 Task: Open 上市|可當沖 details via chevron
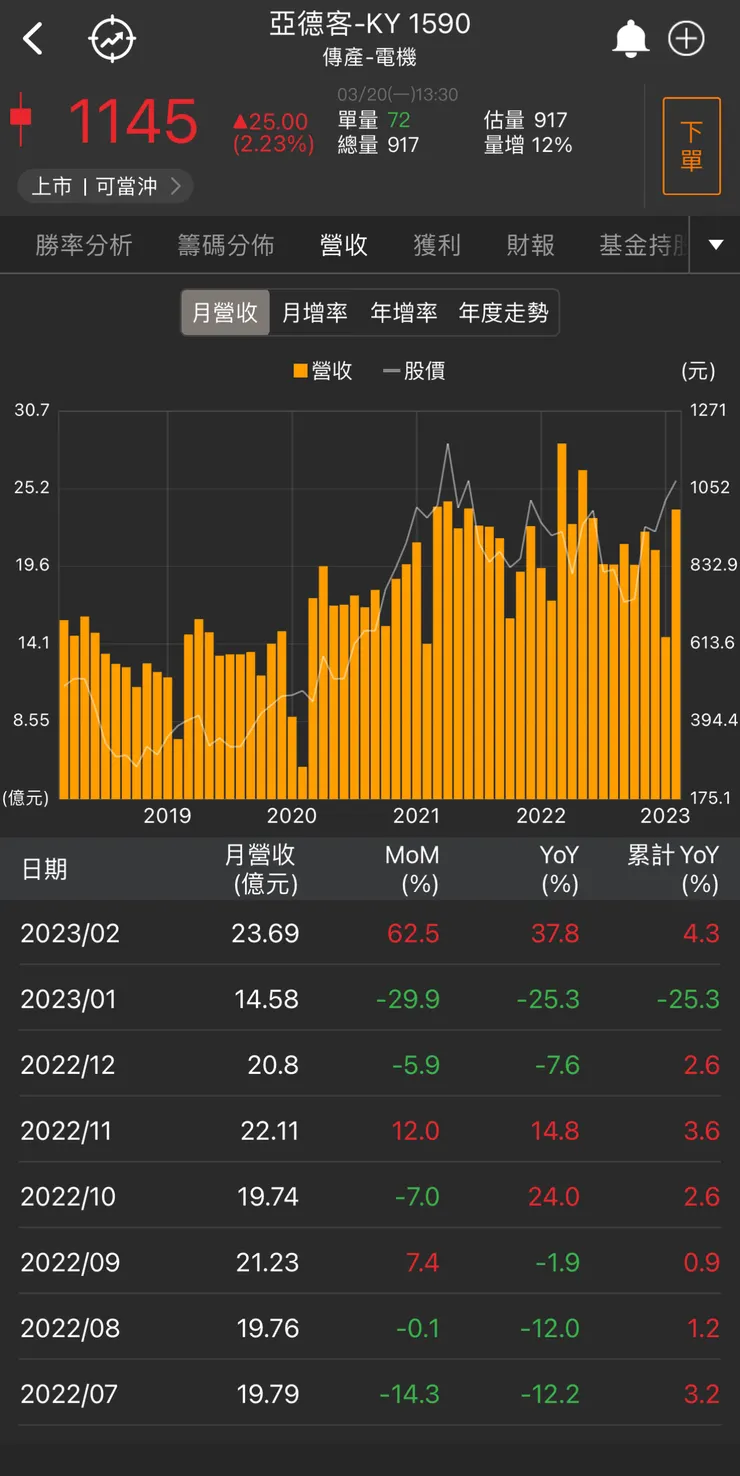[176, 186]
